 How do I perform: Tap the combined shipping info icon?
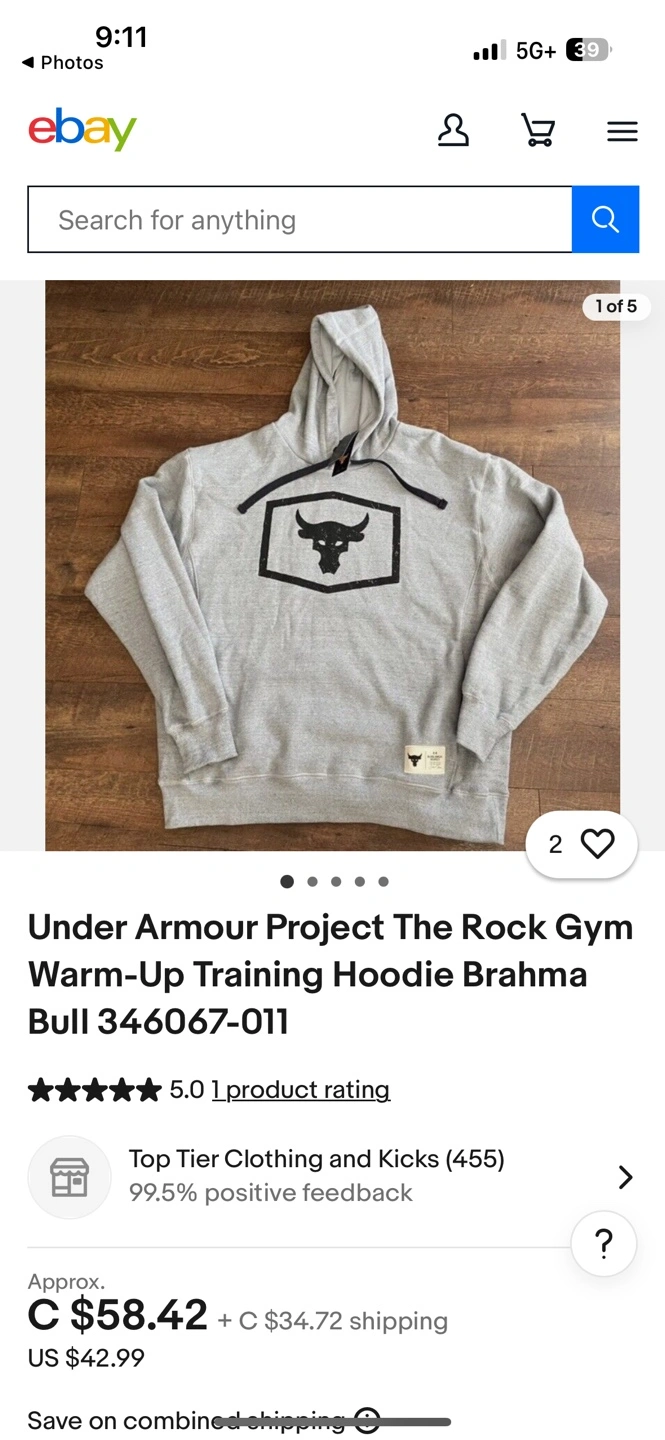367,1420
